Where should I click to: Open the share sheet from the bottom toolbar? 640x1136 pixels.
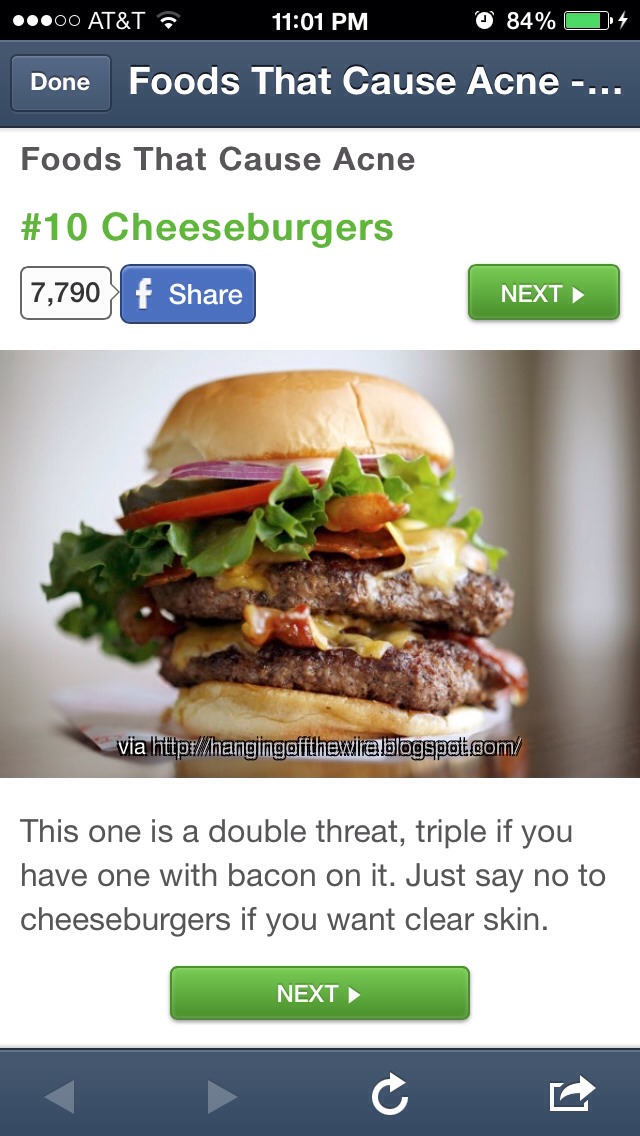572,1094
